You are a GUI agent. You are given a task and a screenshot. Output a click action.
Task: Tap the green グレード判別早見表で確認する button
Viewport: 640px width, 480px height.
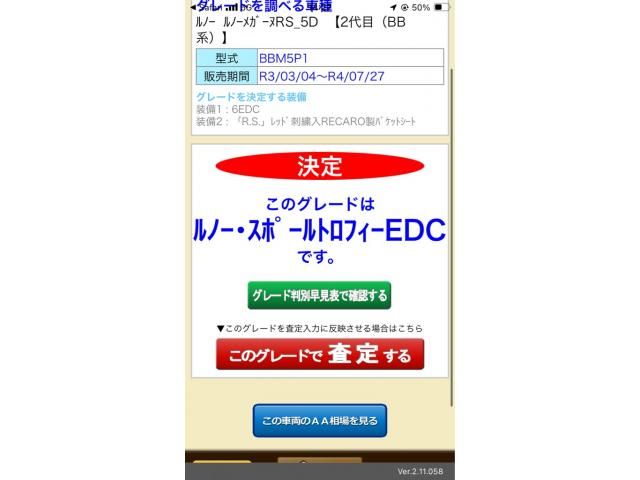[319, 296]
